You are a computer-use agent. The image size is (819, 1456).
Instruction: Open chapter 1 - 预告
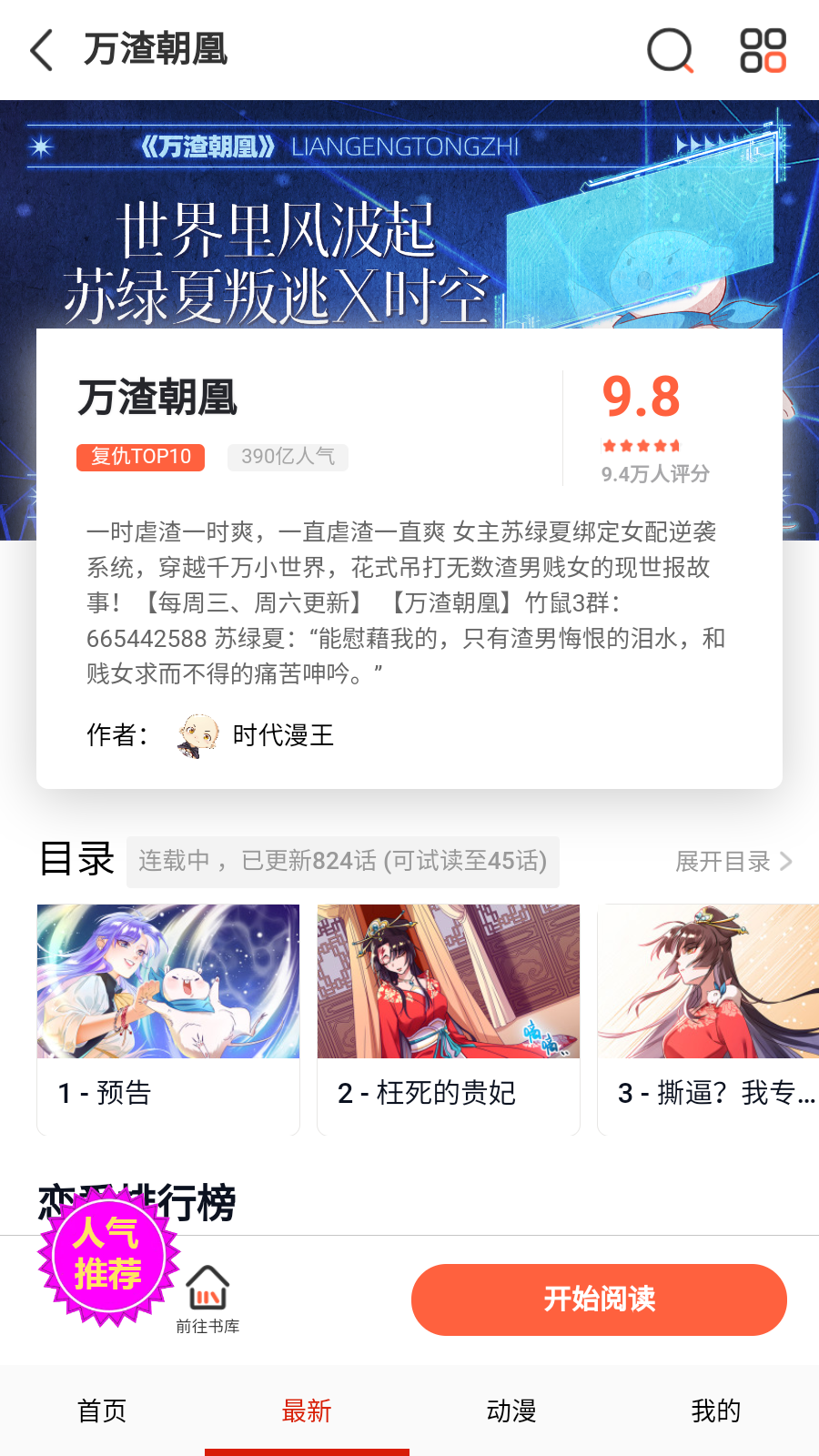(168, 1019)
